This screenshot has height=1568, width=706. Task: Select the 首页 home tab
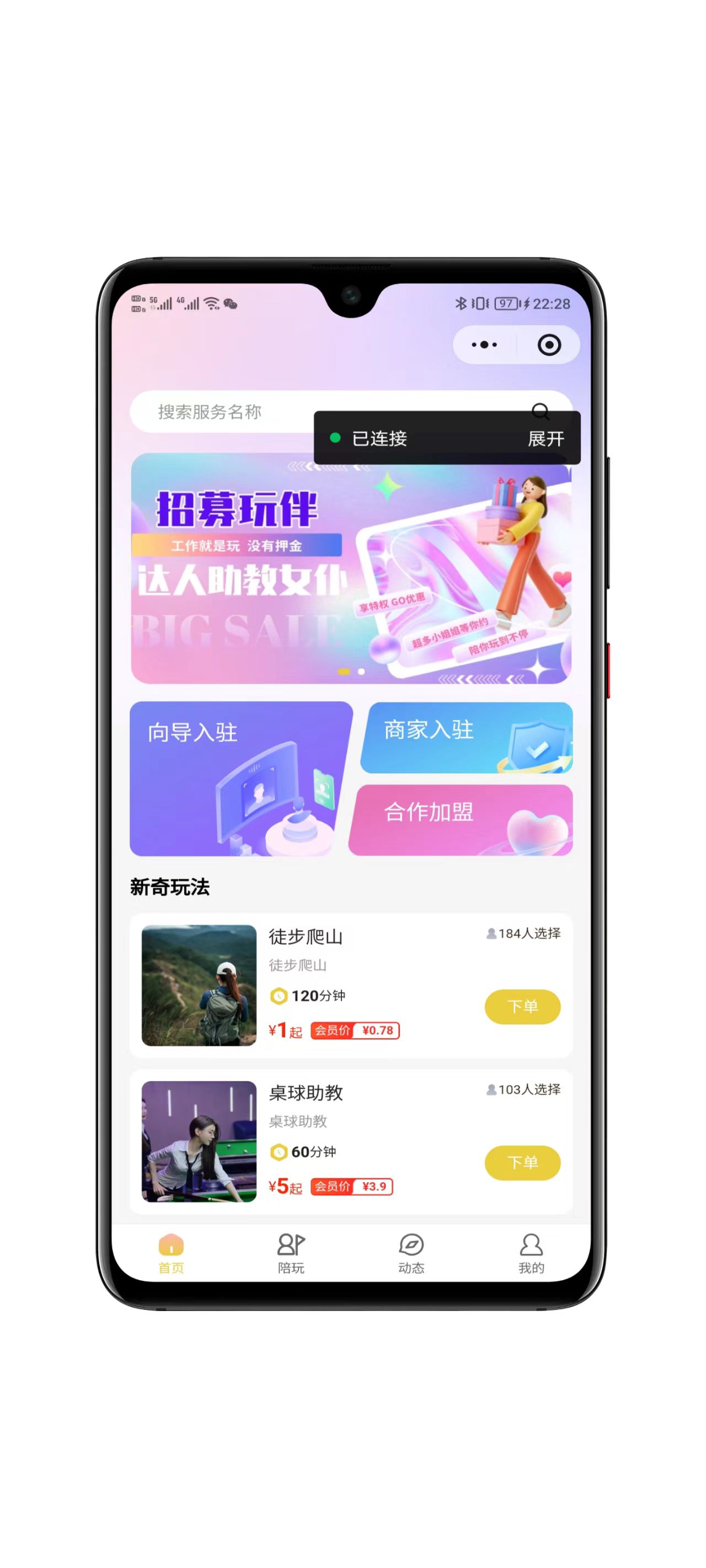tap(171, 1253)
